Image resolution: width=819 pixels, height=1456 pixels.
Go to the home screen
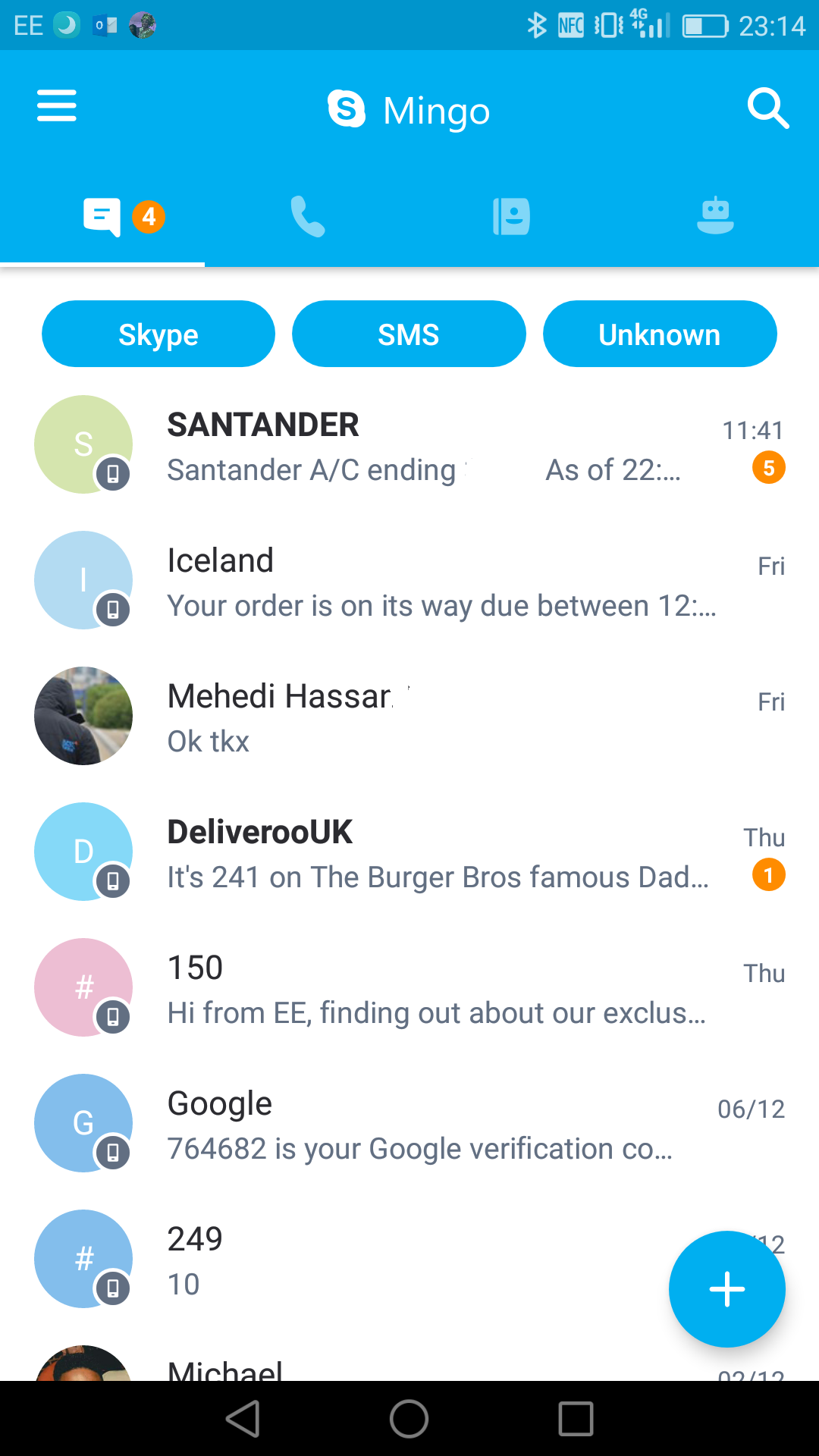pos(409,1419)
